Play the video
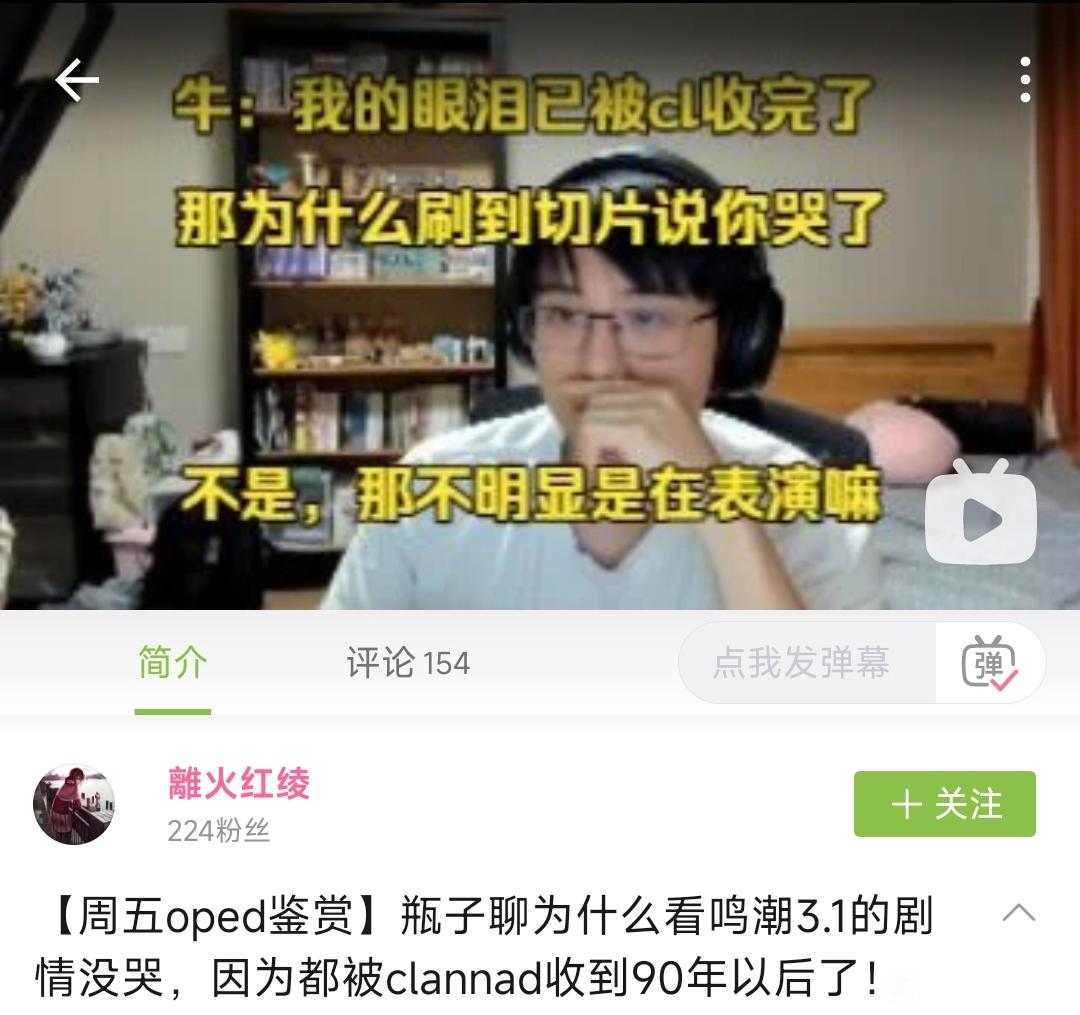 pos(981,513)
